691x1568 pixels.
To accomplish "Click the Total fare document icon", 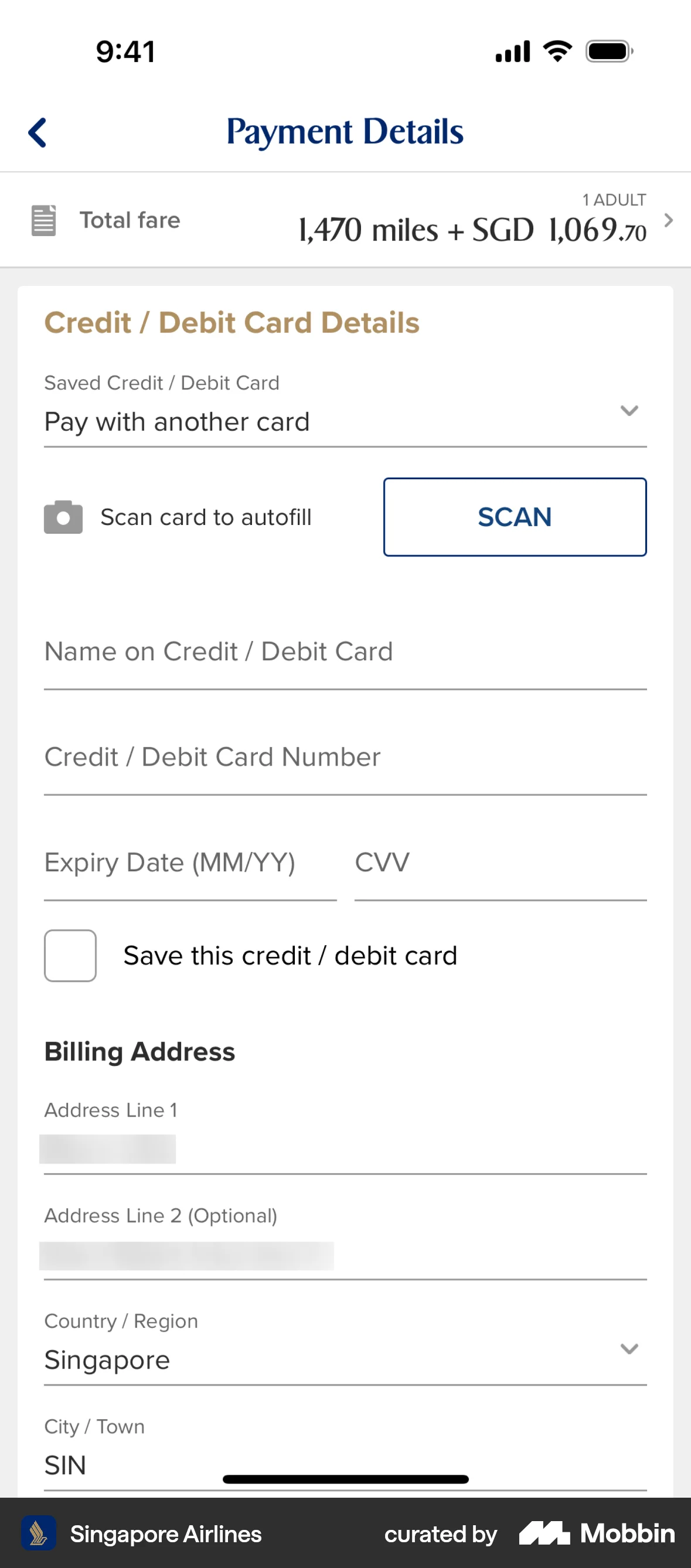I will click(x=43, y=220).
